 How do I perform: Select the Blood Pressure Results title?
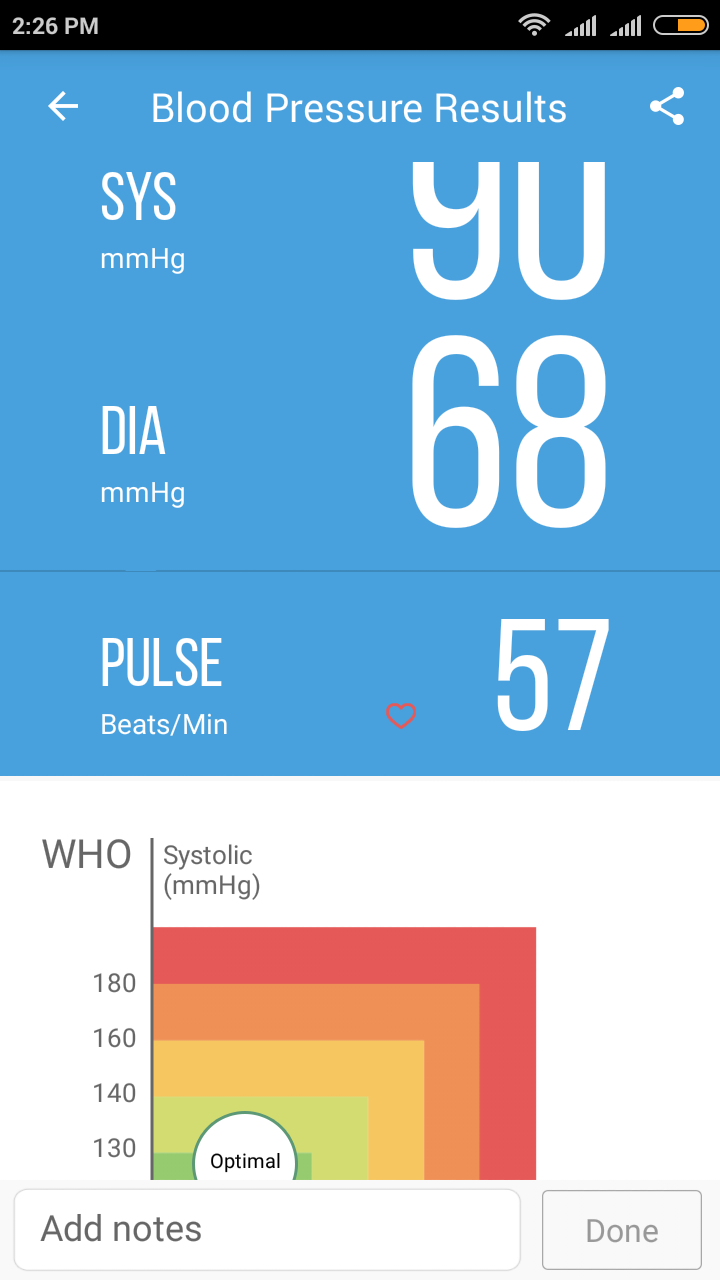358,108
